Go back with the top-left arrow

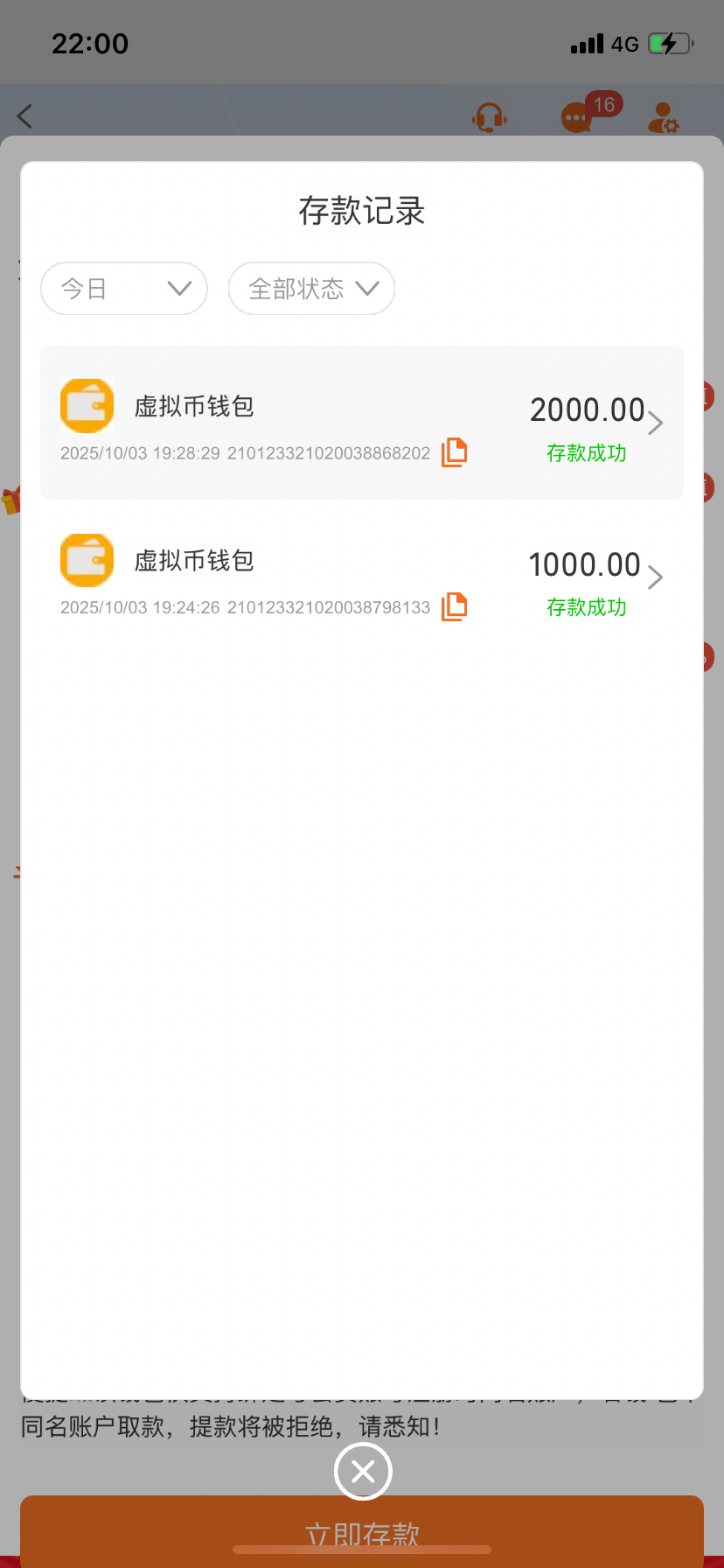24,115
